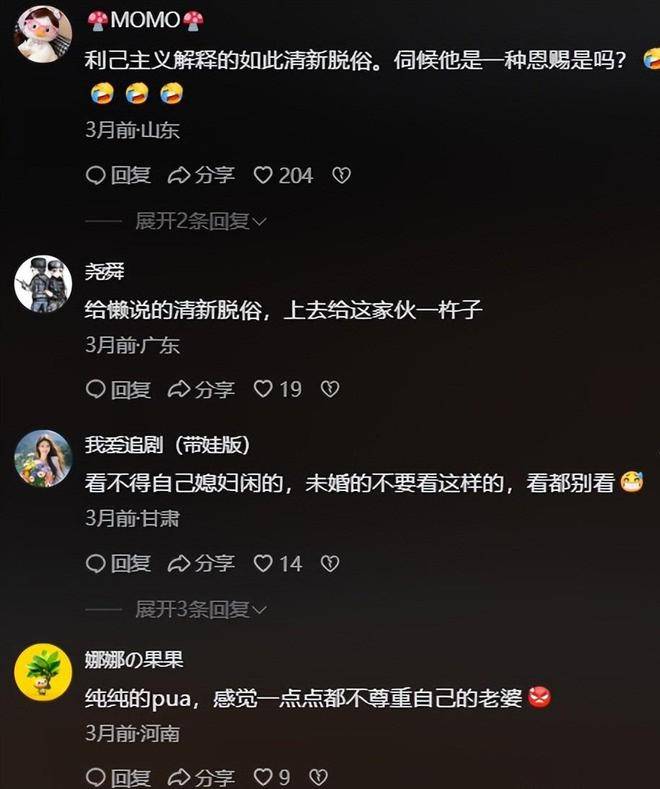This screenshot has width=660, height=789.
Task: Reply to MOMO's comment
Action: coord(118,176)
